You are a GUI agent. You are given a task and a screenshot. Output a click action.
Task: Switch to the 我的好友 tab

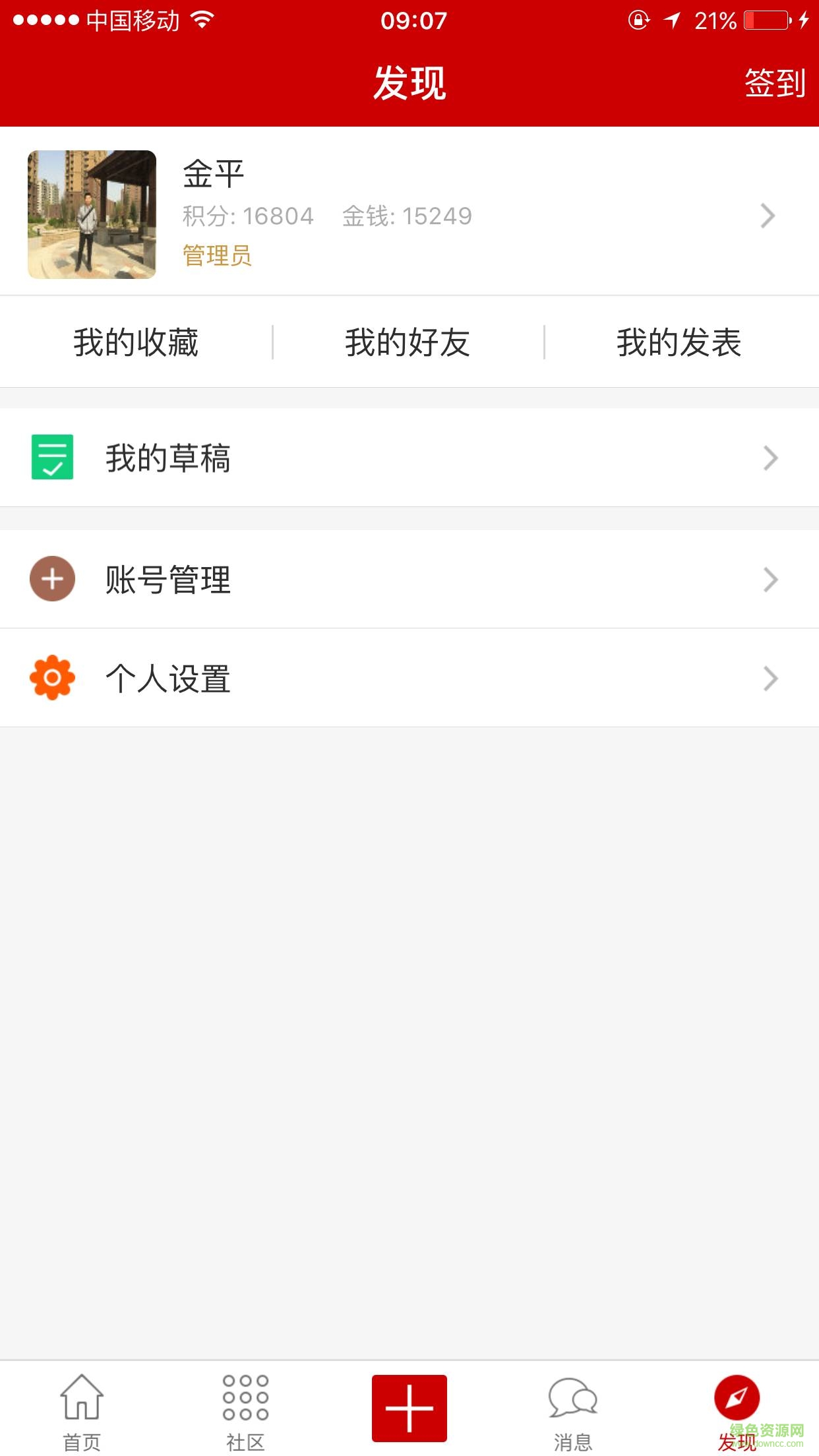click(x=408, y=342)
